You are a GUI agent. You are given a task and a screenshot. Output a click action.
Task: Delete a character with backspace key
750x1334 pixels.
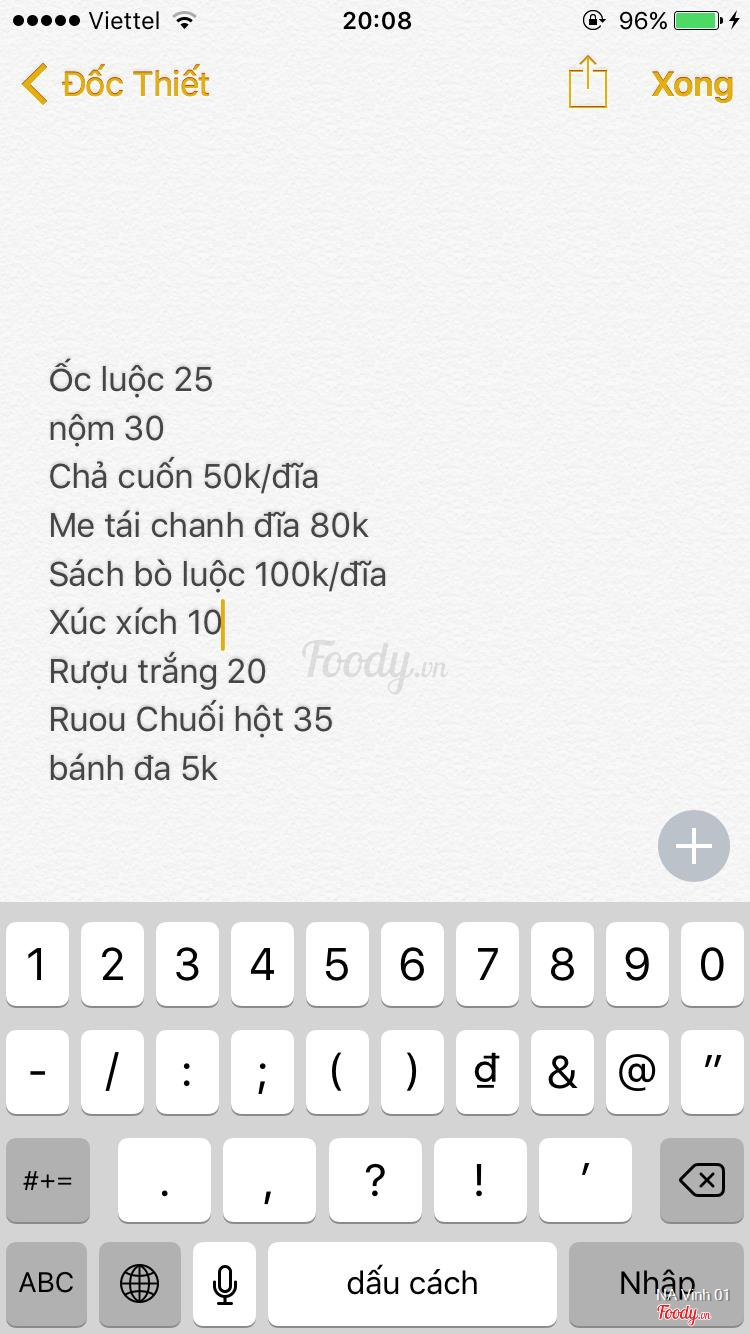pos(702,1180)
